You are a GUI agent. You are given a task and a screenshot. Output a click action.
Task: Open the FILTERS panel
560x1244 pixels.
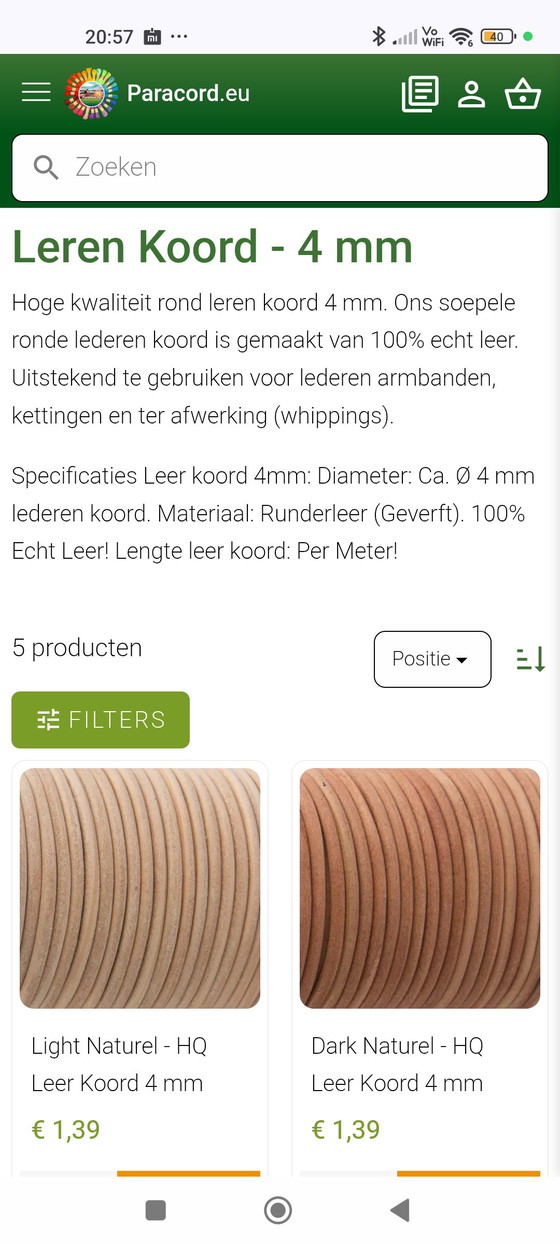click(x=101, y=720)
